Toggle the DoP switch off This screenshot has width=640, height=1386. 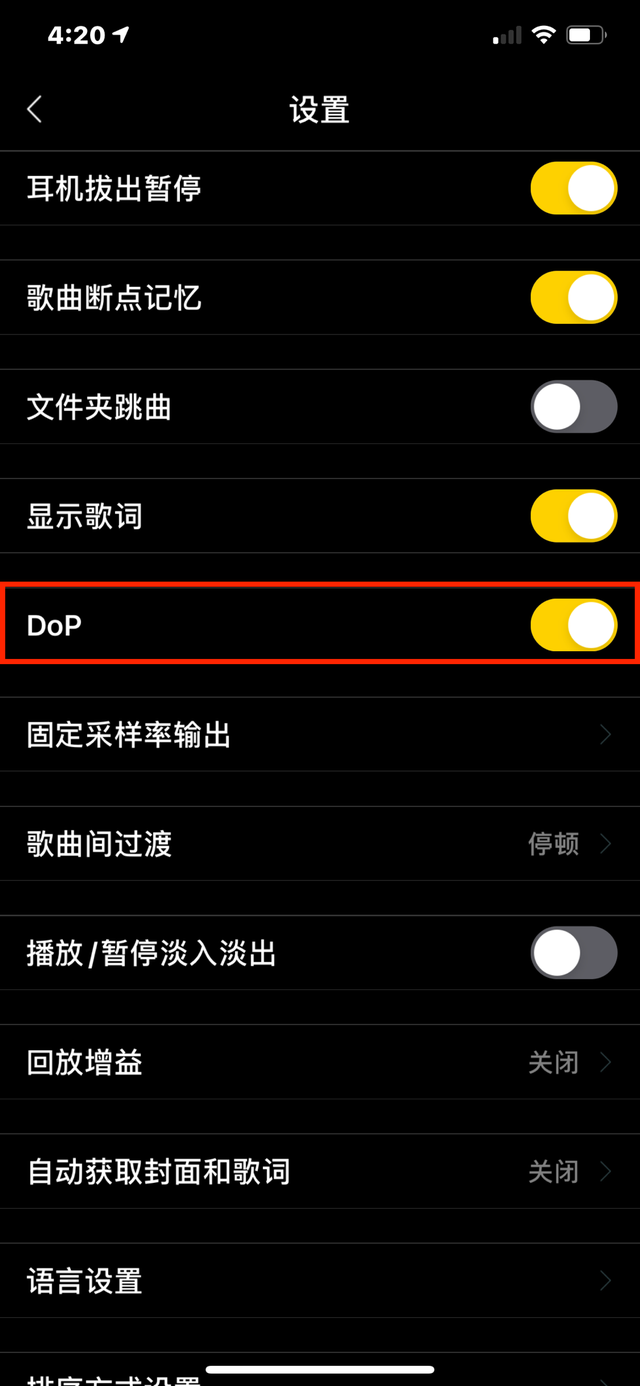point(573,625)
